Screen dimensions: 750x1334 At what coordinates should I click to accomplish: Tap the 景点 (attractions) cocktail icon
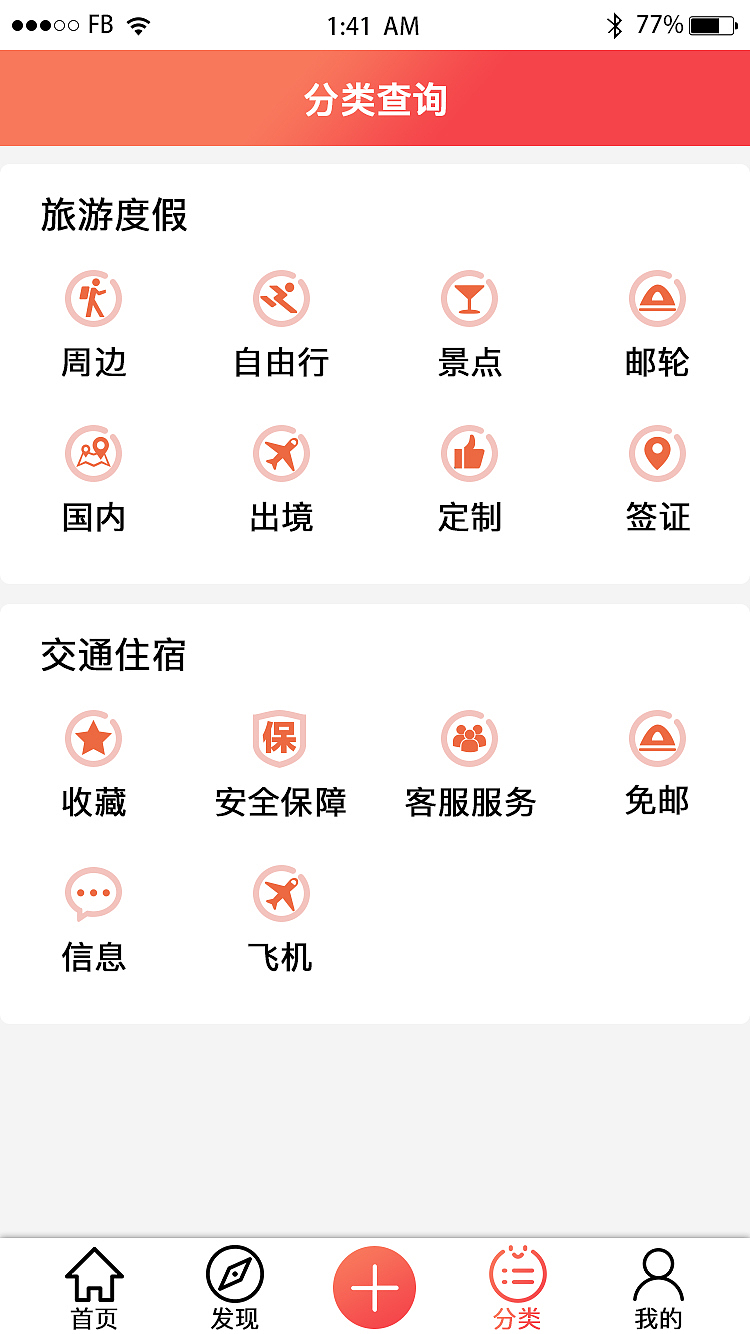(469, 298)
